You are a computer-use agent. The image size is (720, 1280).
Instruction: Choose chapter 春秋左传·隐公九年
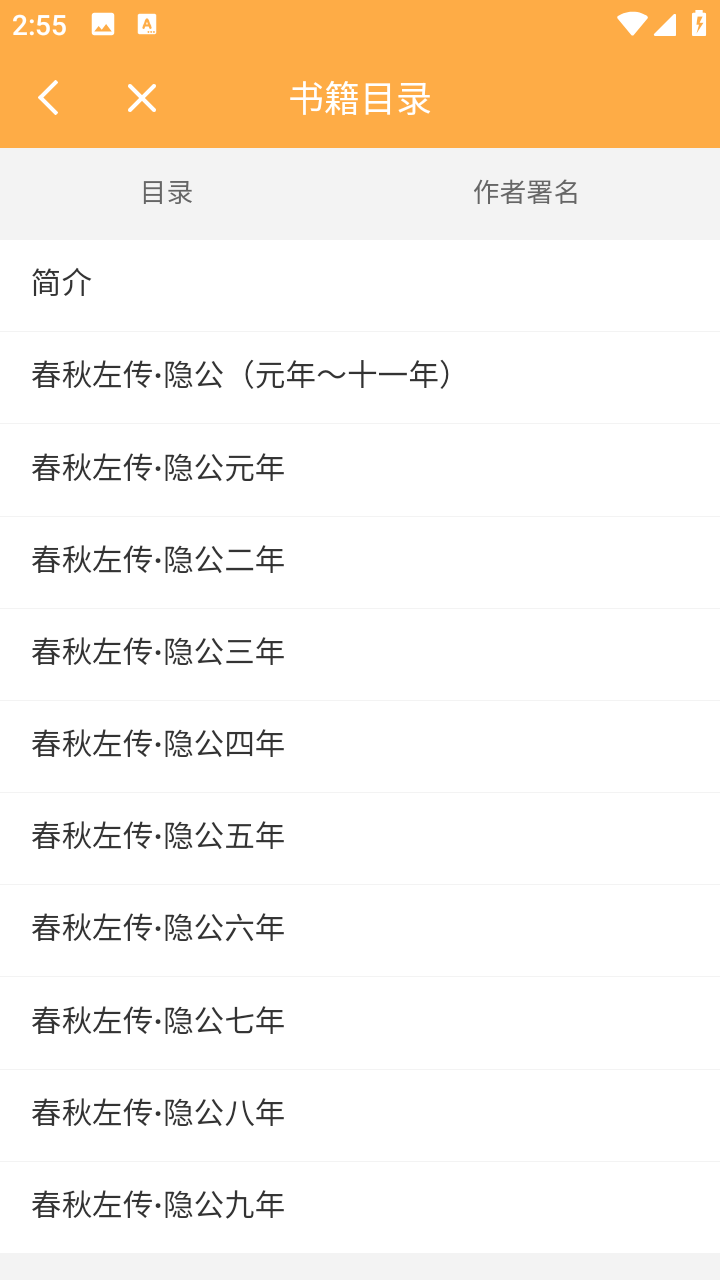pyautogui.click(x=360, y=1207)
